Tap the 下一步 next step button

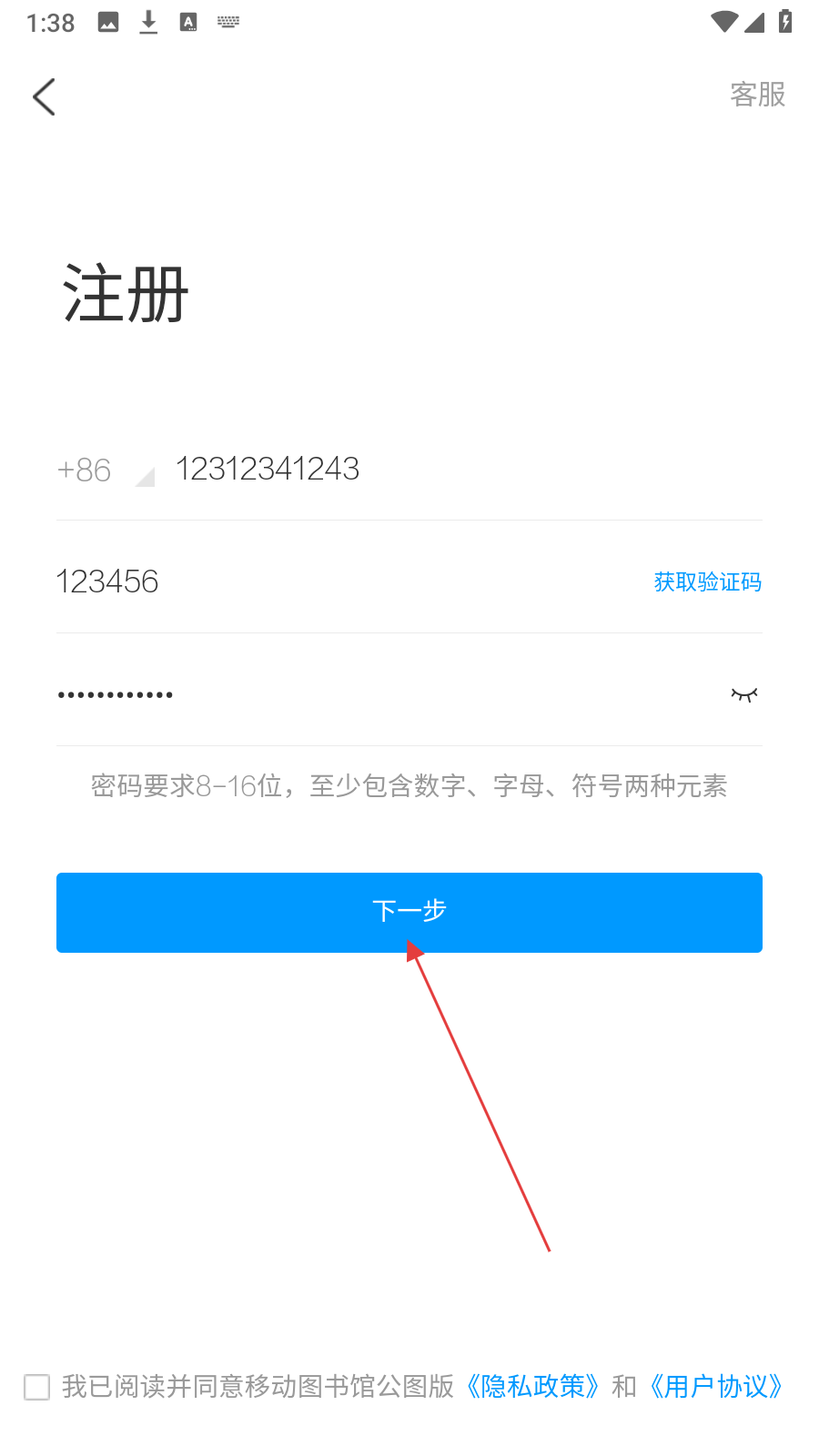pos(409,913)
